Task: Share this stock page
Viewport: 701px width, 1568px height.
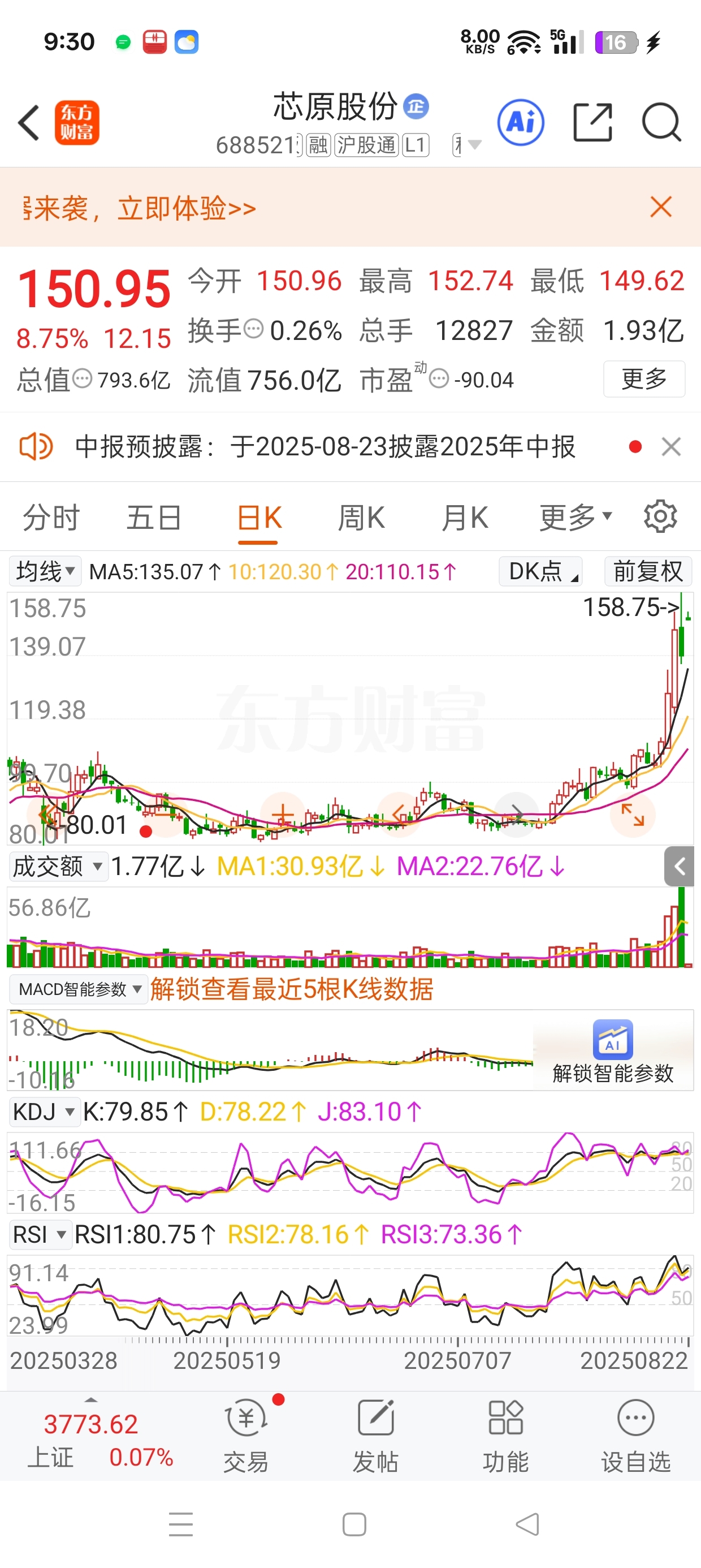Action: click(x=592, y=122)
